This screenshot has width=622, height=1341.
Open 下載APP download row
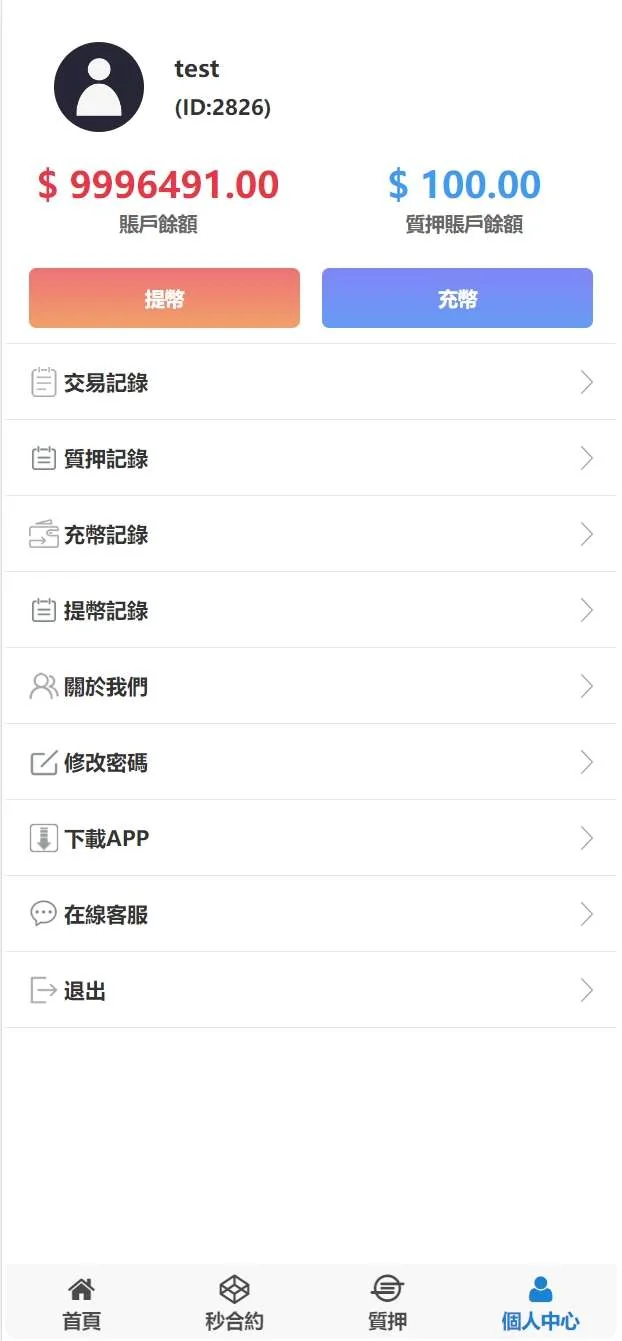click(x=310, y=838)
